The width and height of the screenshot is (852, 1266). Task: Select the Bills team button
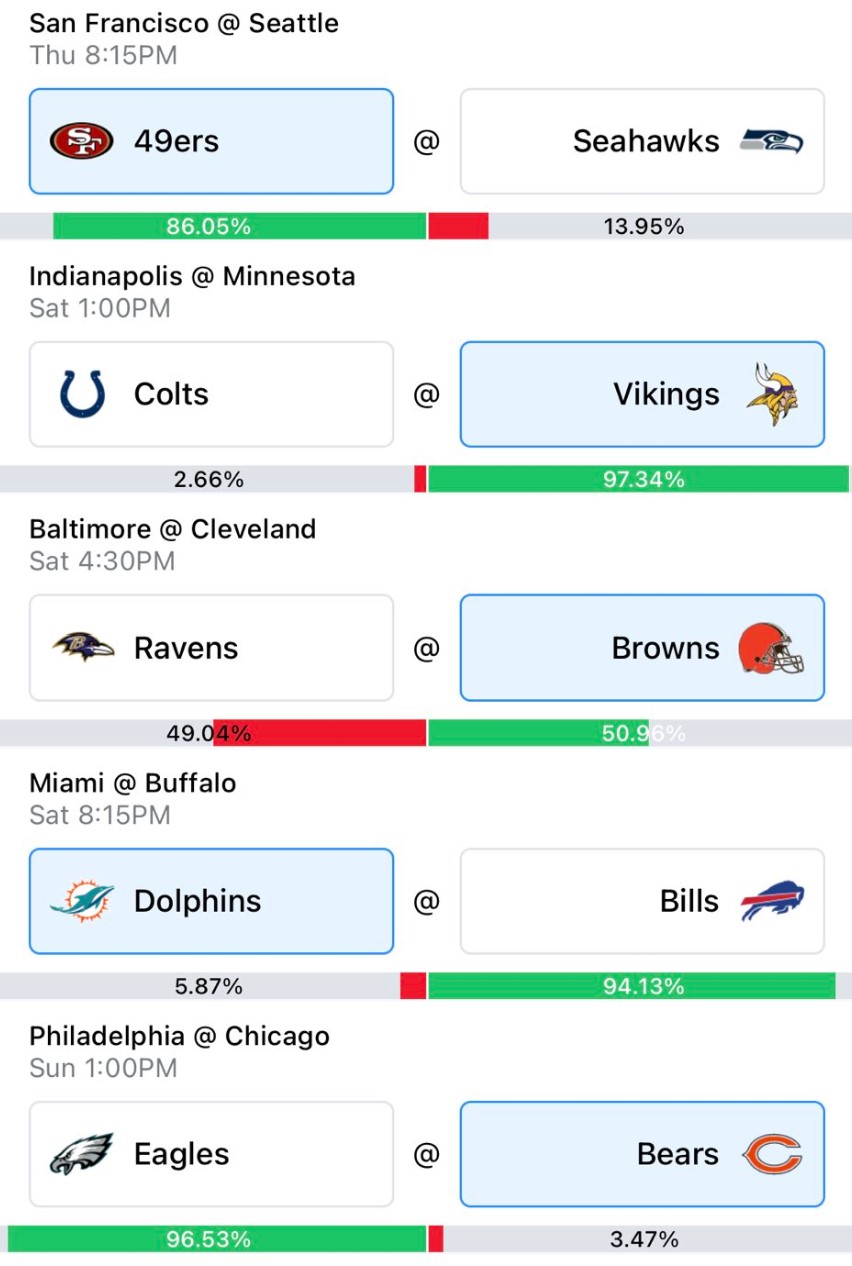click(x=642, y=901)
